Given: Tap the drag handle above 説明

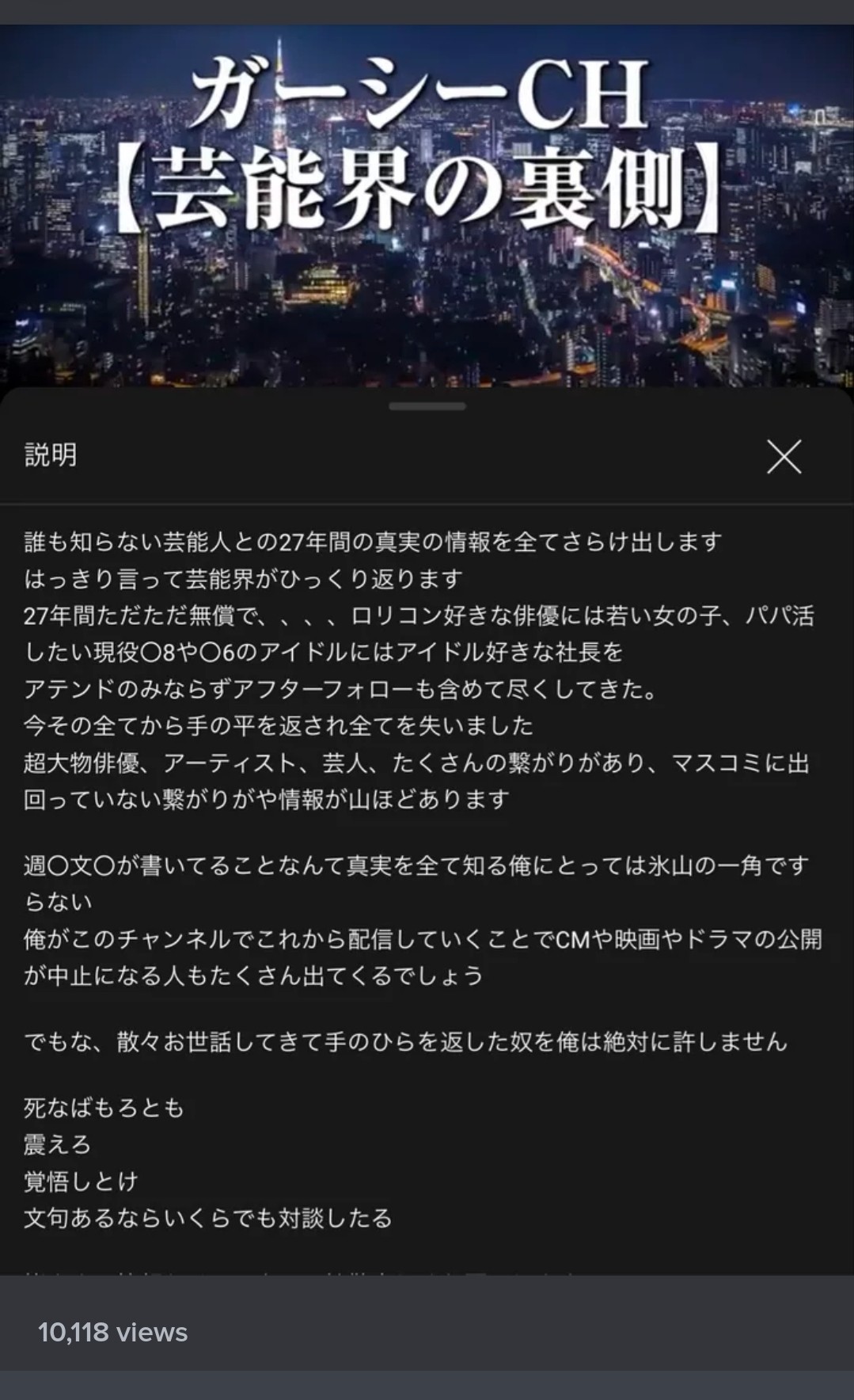Looking at the screenshot, I should [427, 406].
